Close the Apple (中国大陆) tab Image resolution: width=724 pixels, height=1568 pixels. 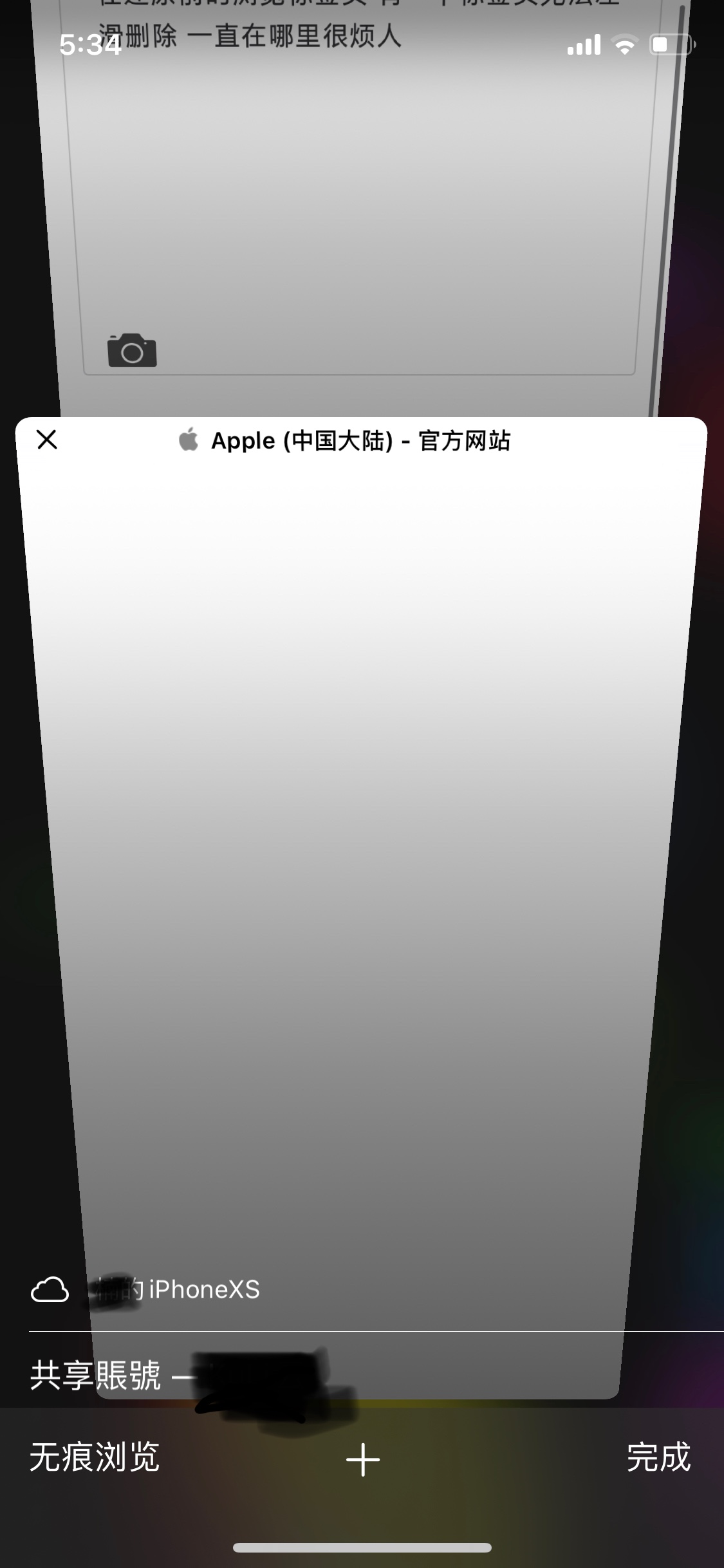click(47, 440)
